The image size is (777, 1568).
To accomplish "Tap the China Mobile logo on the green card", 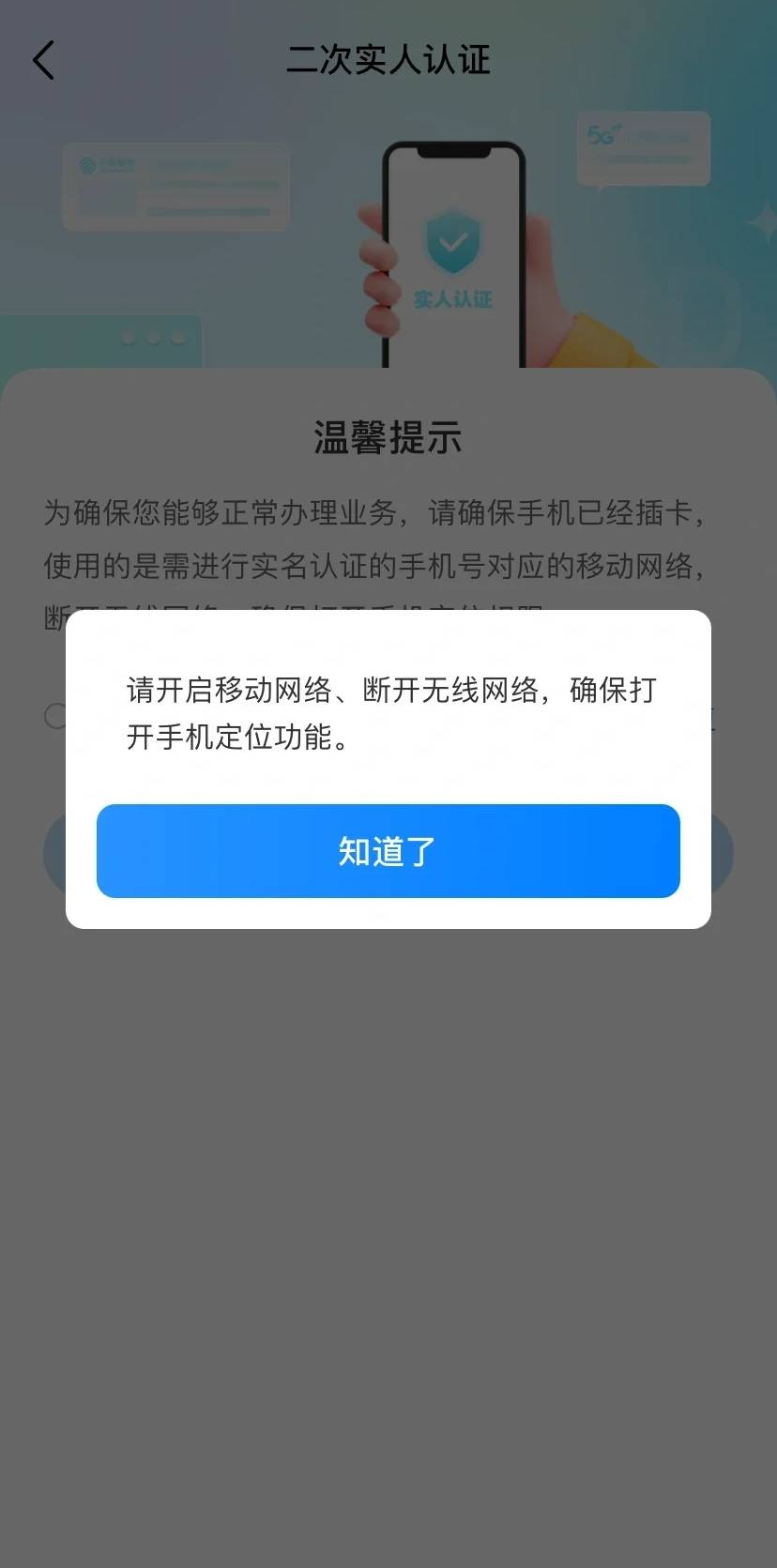I will 89,162.
